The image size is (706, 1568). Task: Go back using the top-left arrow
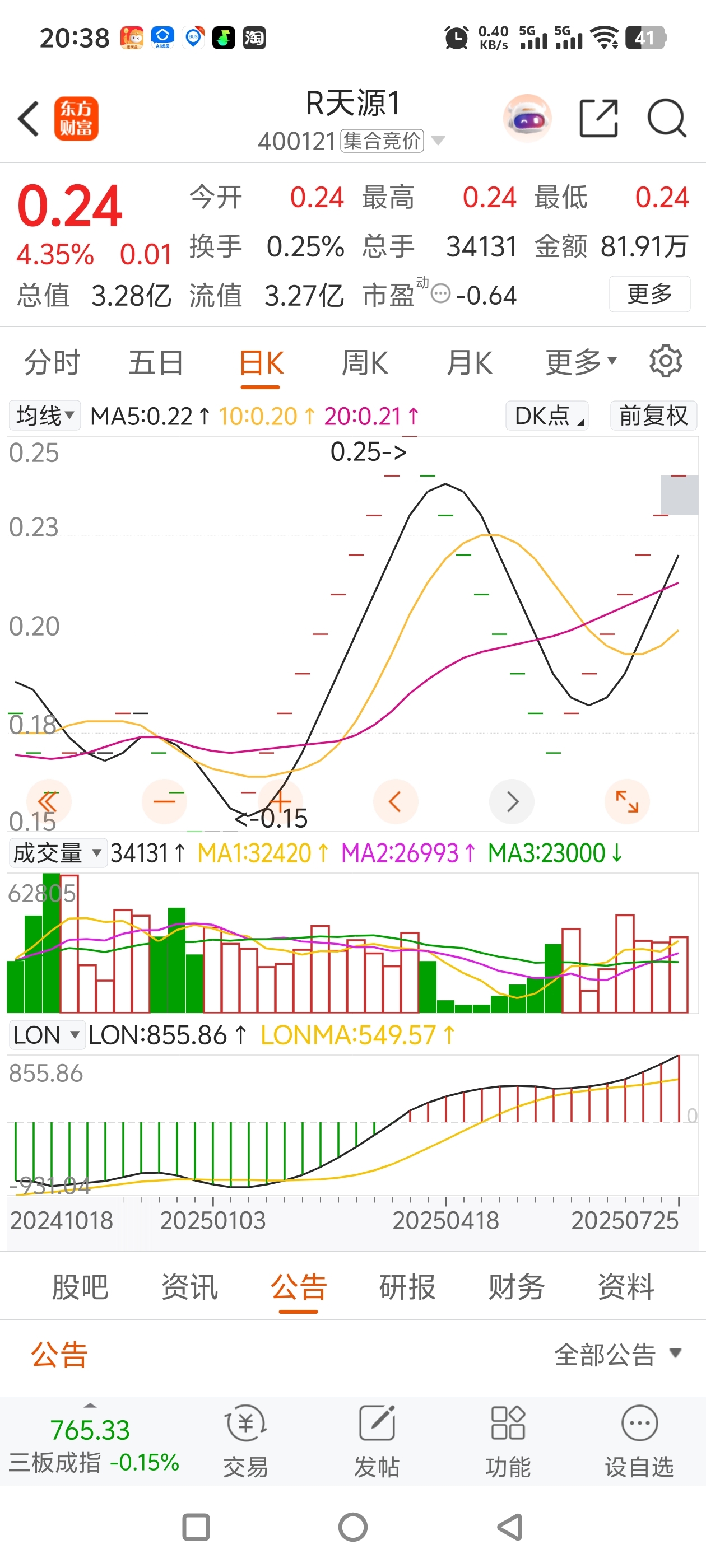point(29,118)
